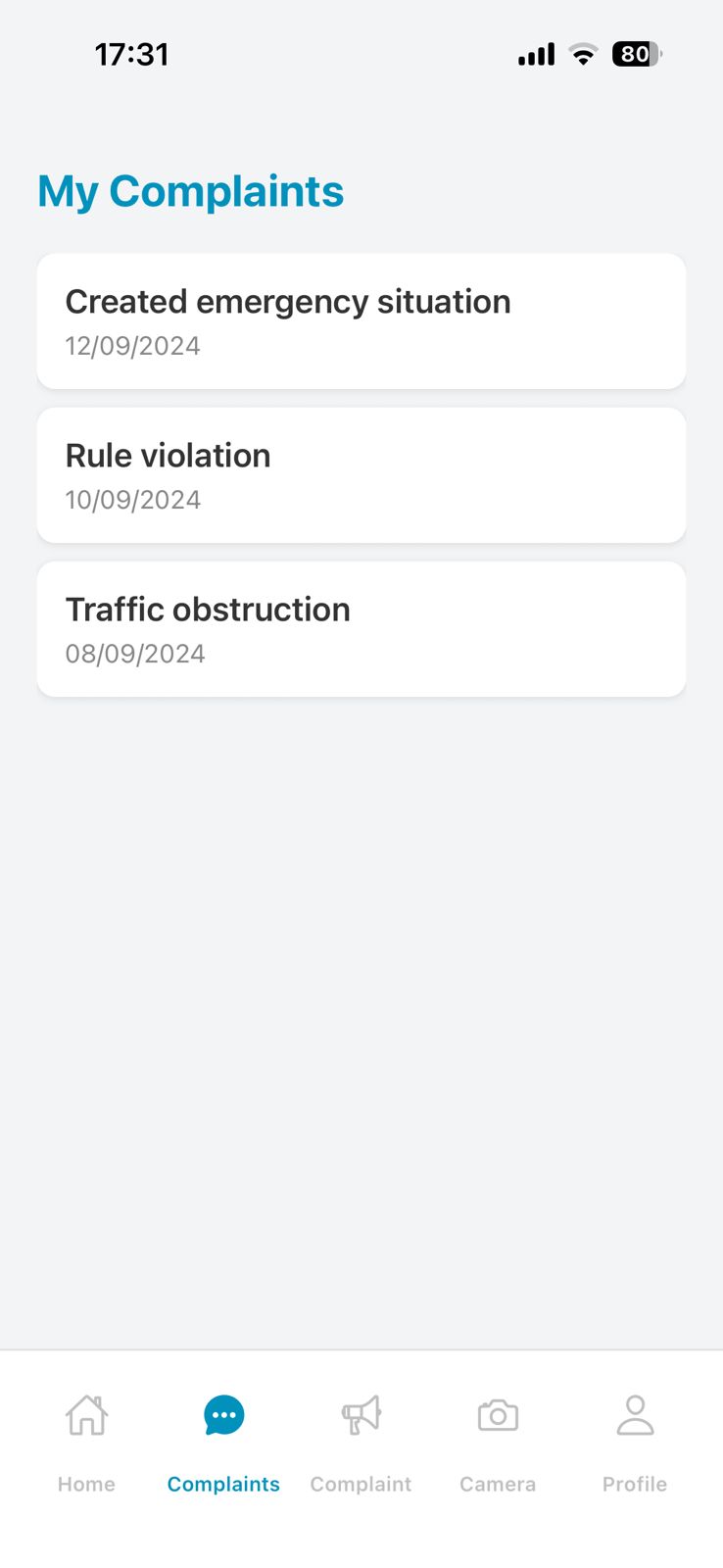This screenshot has width=723, height=1568.
Task: Tap the date 08/09/2024 under Traffic obstruction
Action: click(134, 653)
